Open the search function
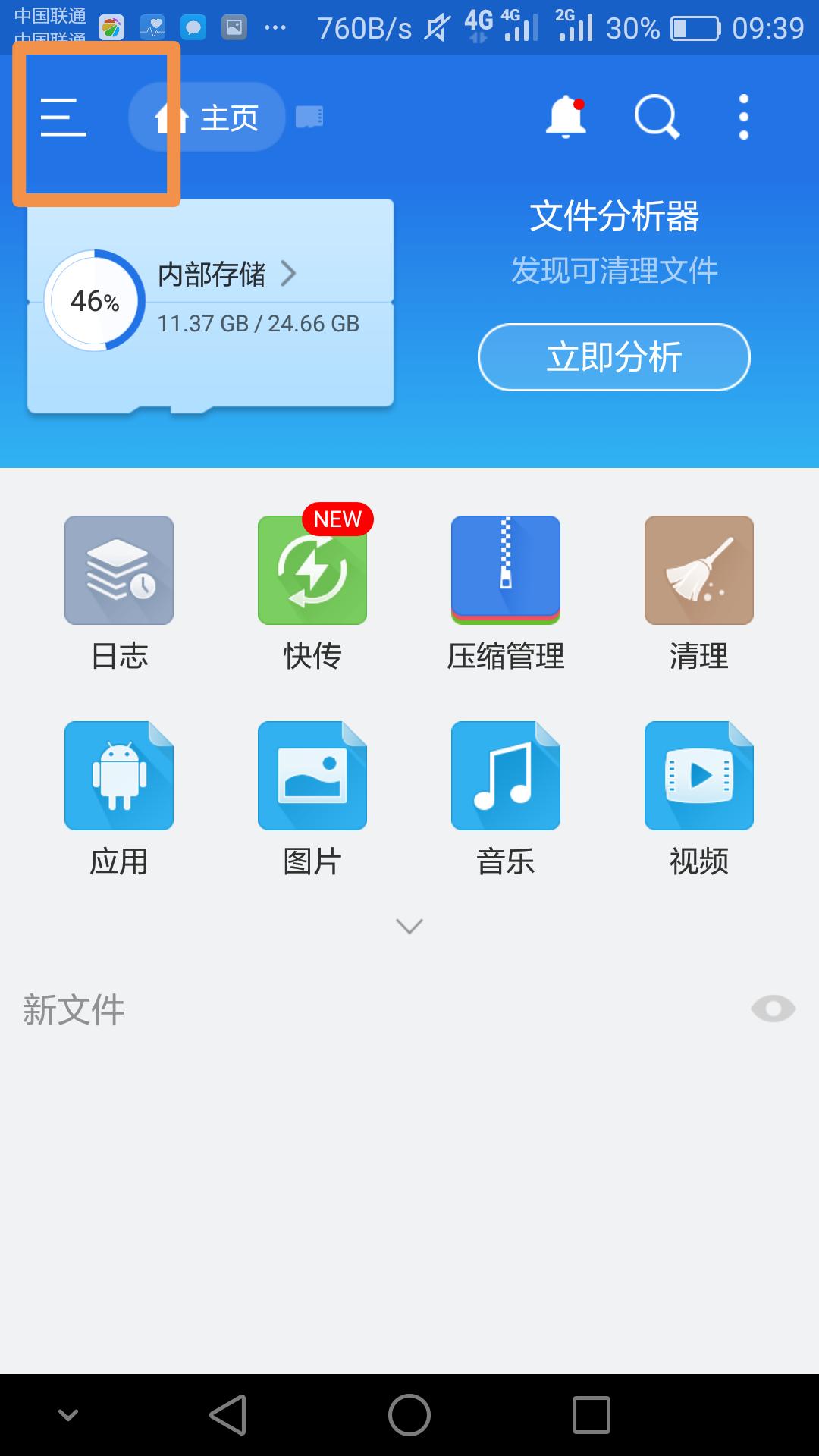This screenshot has height=1456, width=819. coord(656,118)
